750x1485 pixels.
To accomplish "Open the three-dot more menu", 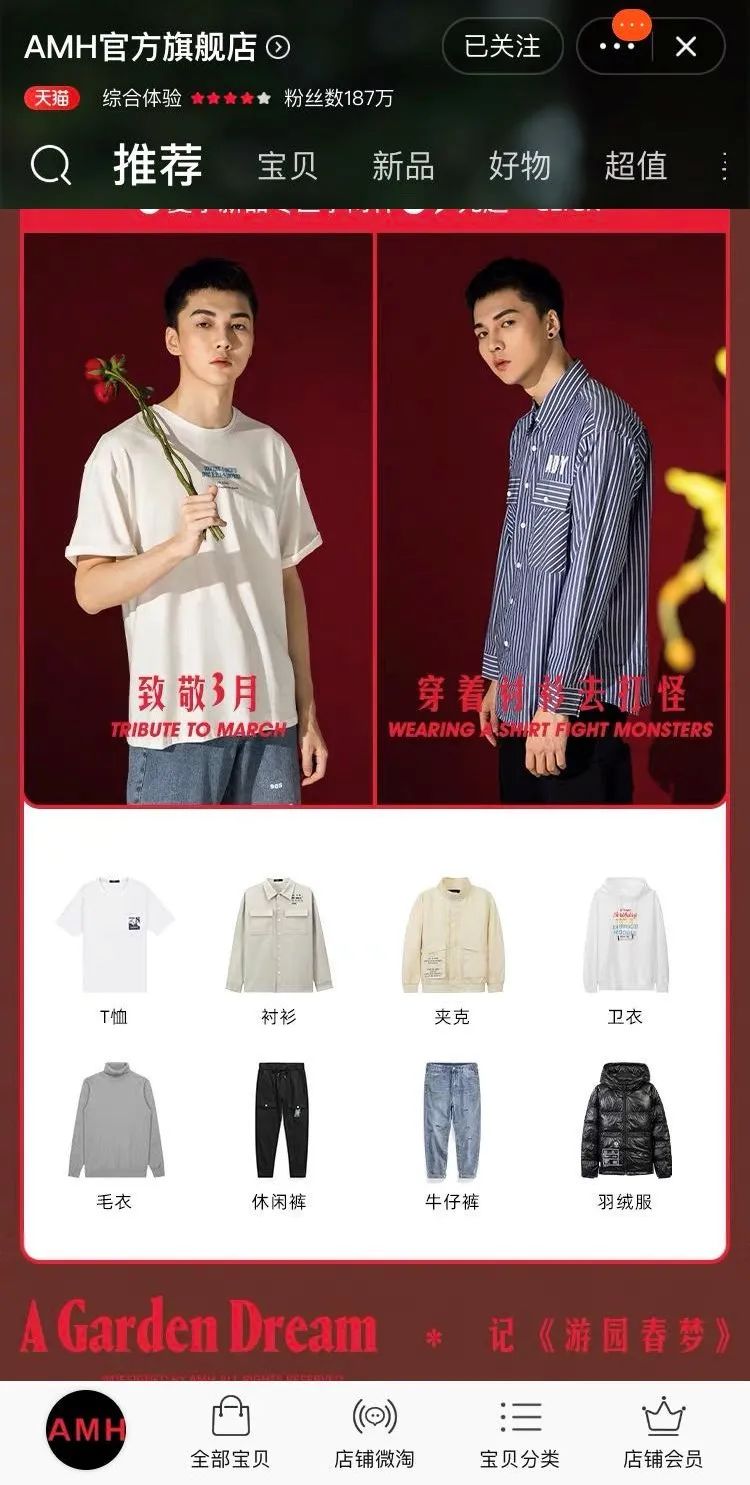I will tap(616, 46).
